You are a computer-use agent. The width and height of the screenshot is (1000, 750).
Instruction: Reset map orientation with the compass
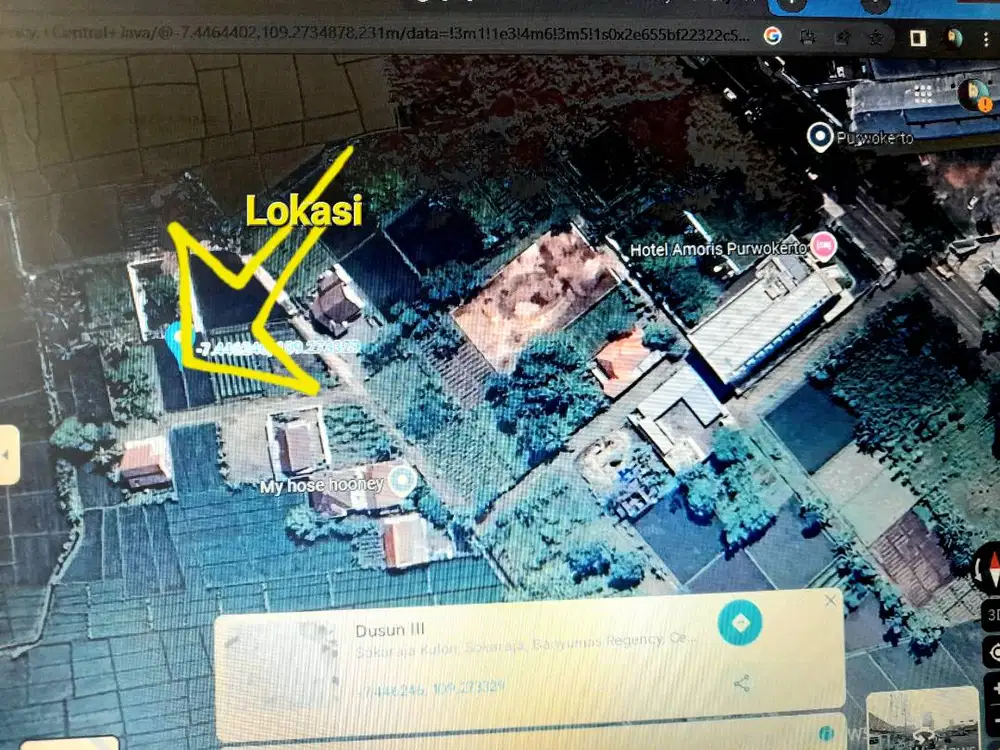pos(990,571)
